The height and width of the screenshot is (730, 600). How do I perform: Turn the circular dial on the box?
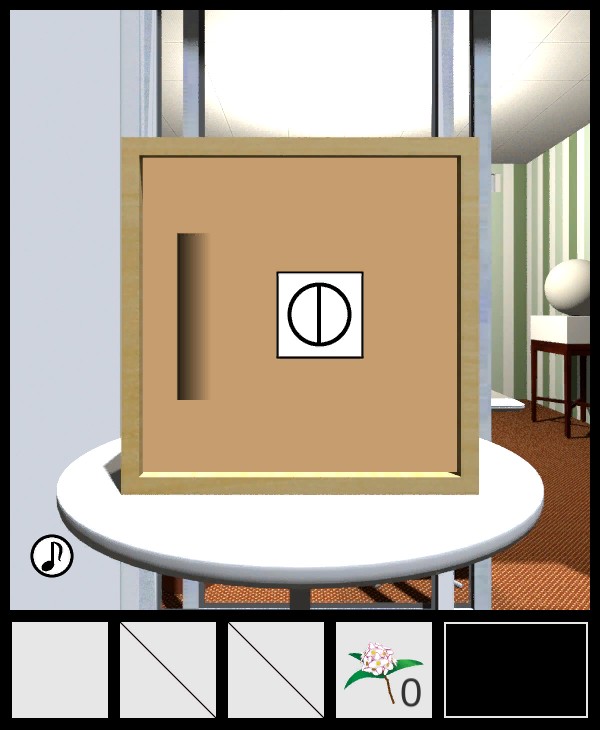320,314
